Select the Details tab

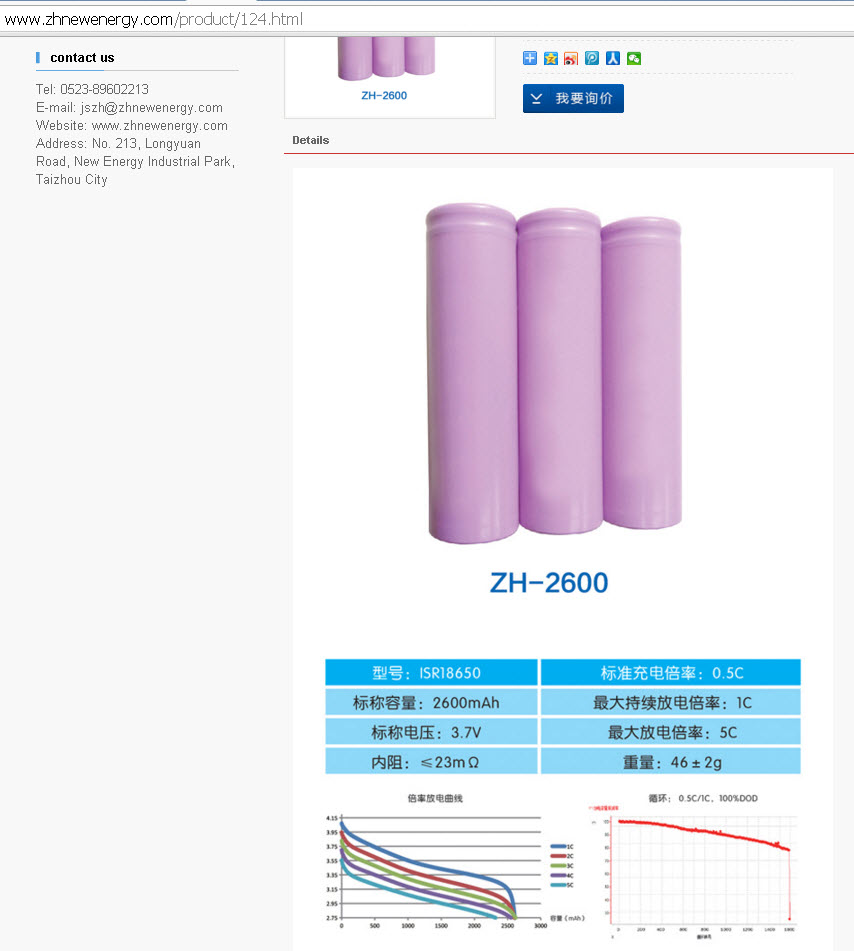310,140
